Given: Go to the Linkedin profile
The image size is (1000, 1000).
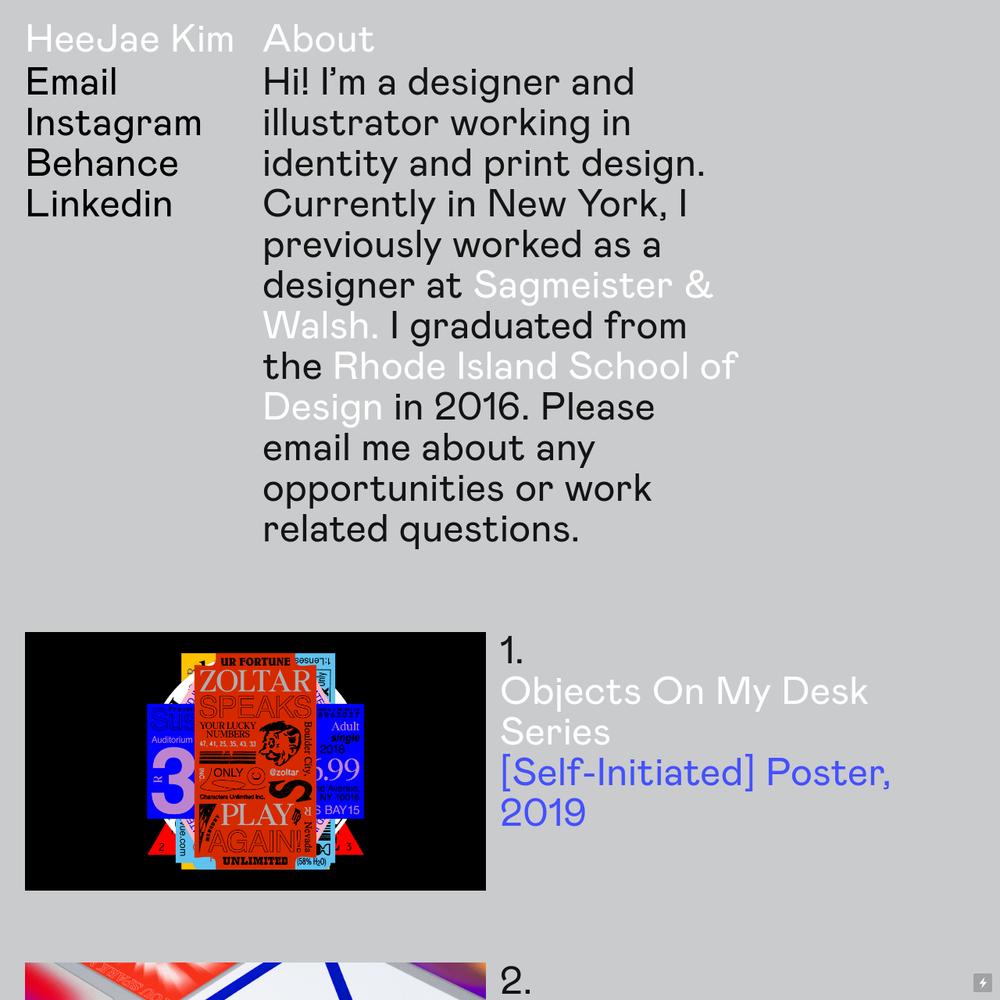Looking at the screenshot, I should (x=99, y=204).
